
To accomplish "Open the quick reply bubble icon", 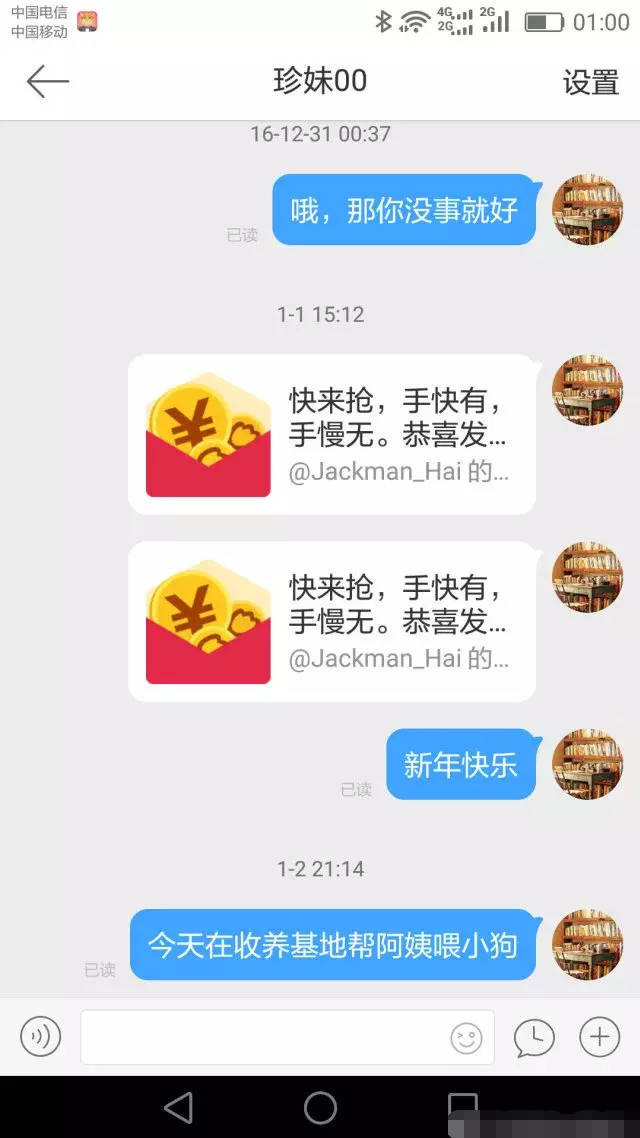I will pyautogui.click(x=534, y=1037).
